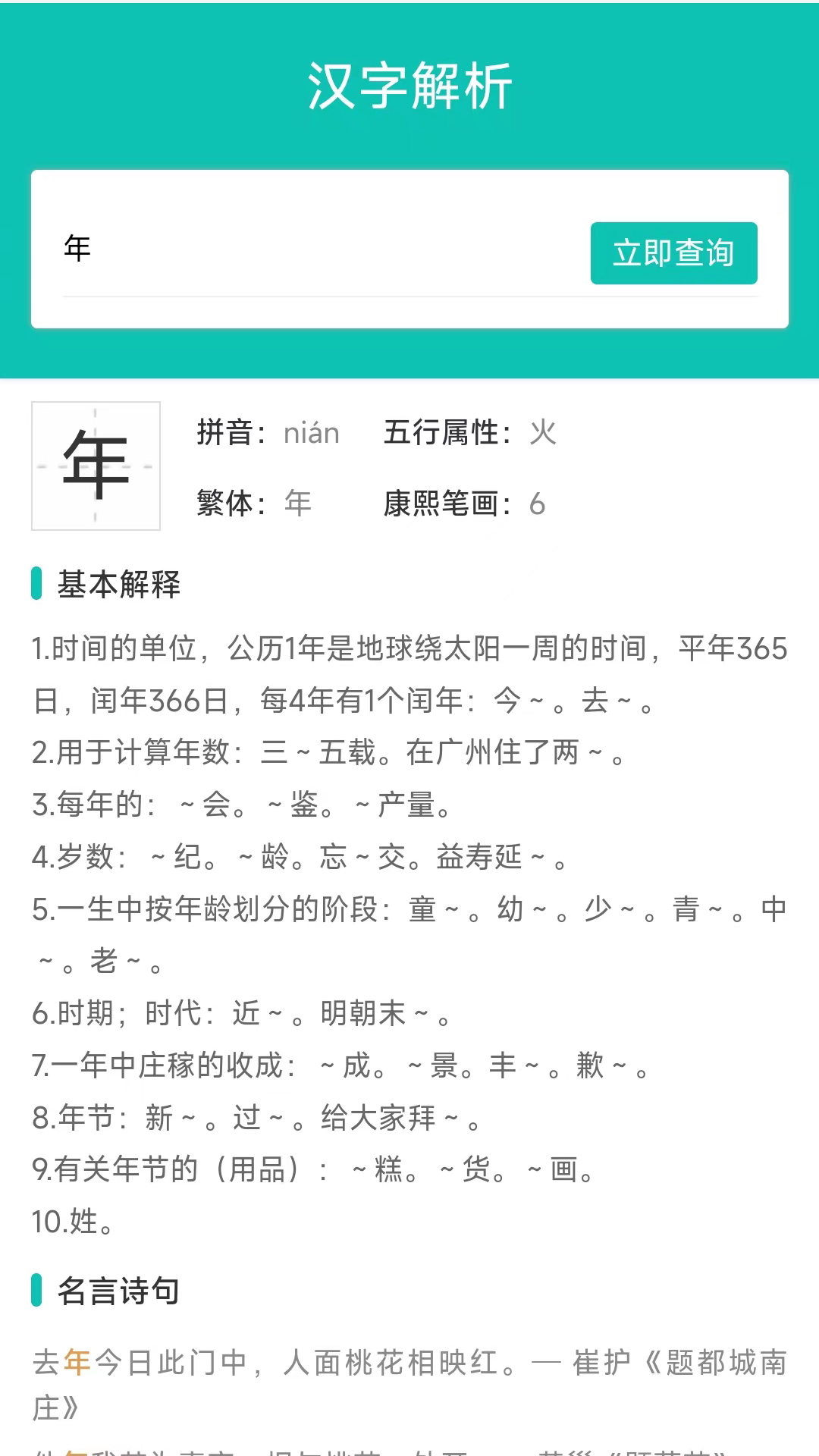Click the teal accent bar beside 基本解释
Viewport: 819px width, 1456px height.
(36, 584)
